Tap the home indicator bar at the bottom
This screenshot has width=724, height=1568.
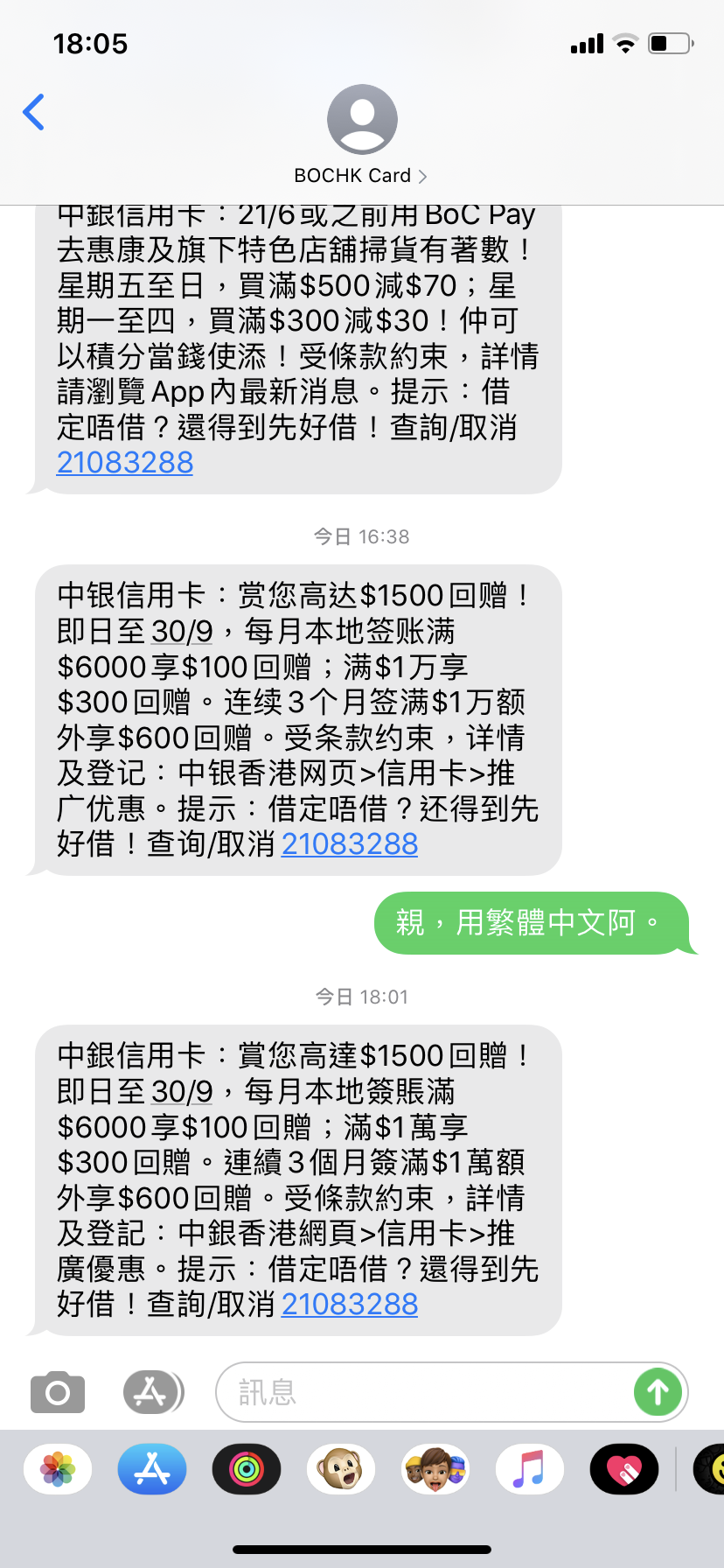point(362,1550)
